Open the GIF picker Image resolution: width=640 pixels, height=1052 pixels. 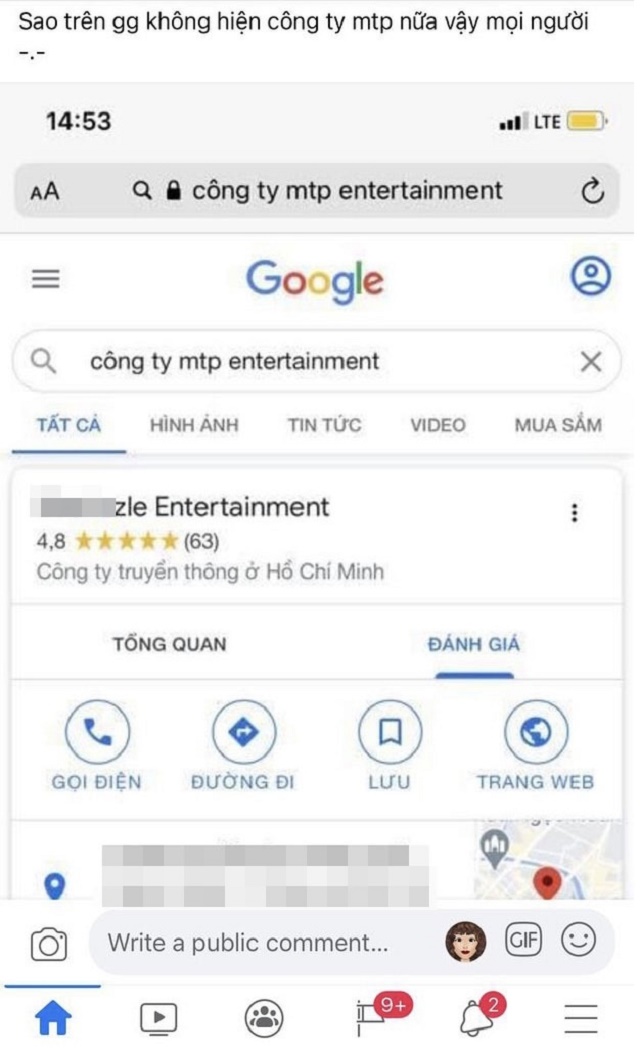click(x=523, y=940)
